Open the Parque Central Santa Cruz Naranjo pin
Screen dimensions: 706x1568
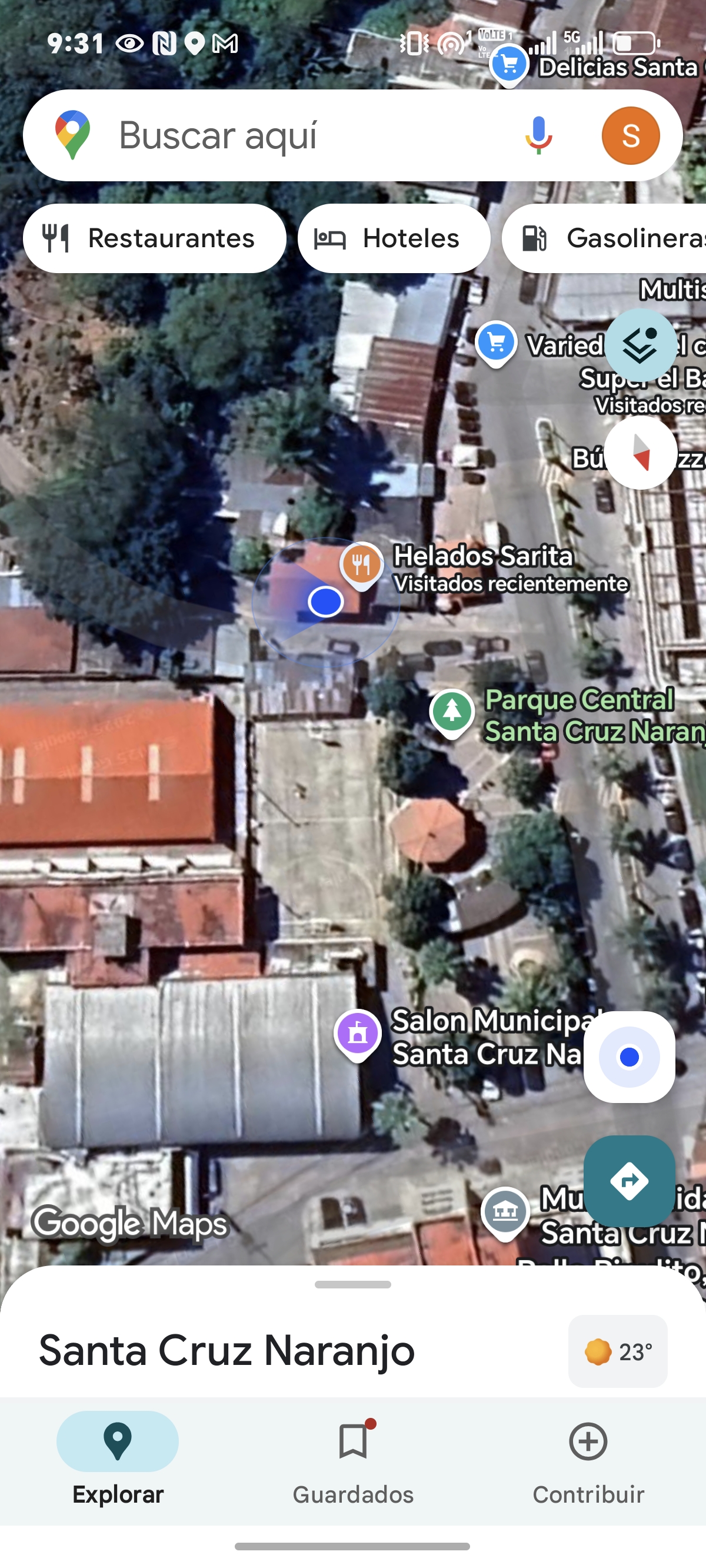click(452, 712)
